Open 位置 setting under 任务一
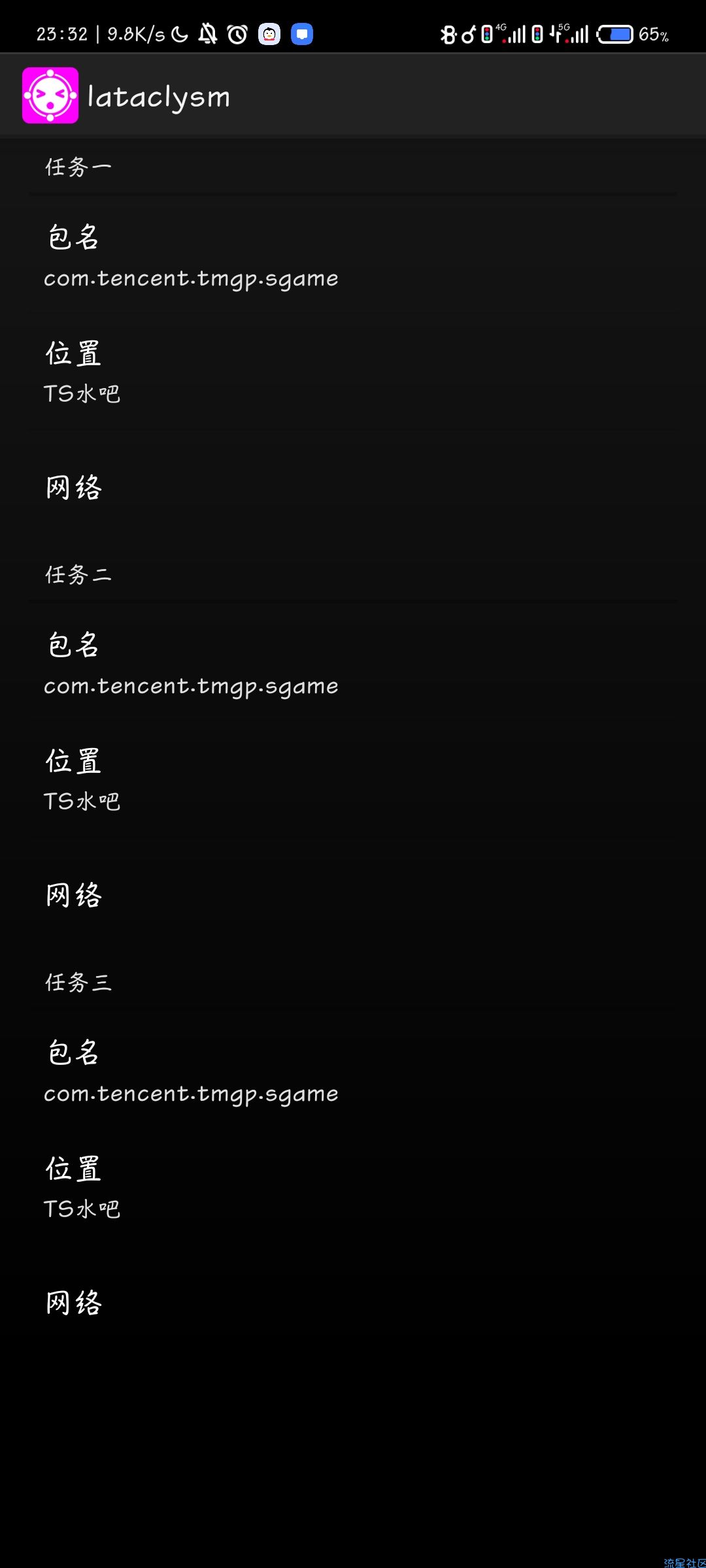706x1568 pixels. pyautogui.click(x=353, y=372)
